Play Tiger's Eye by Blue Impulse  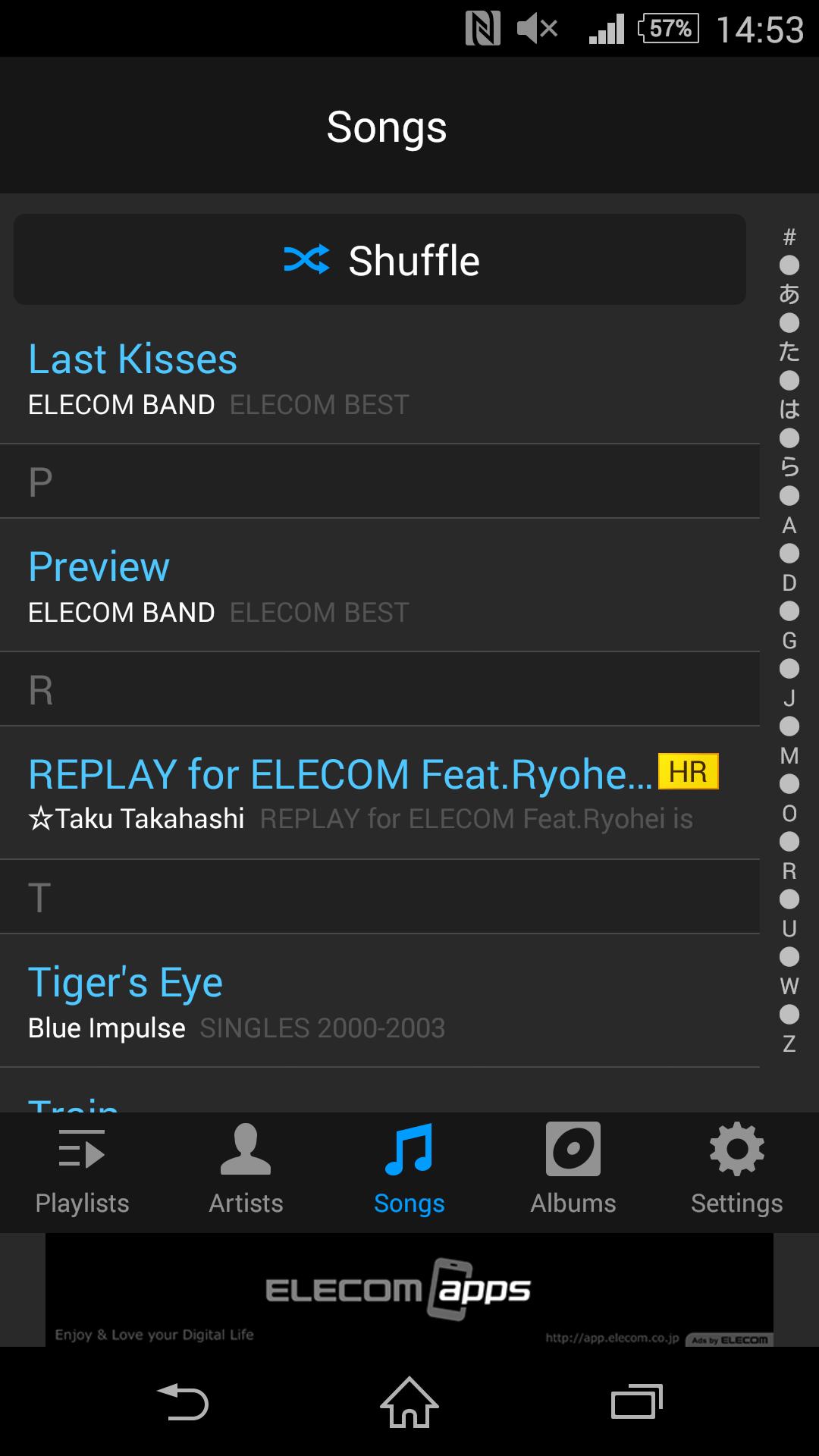(379, 1001)
